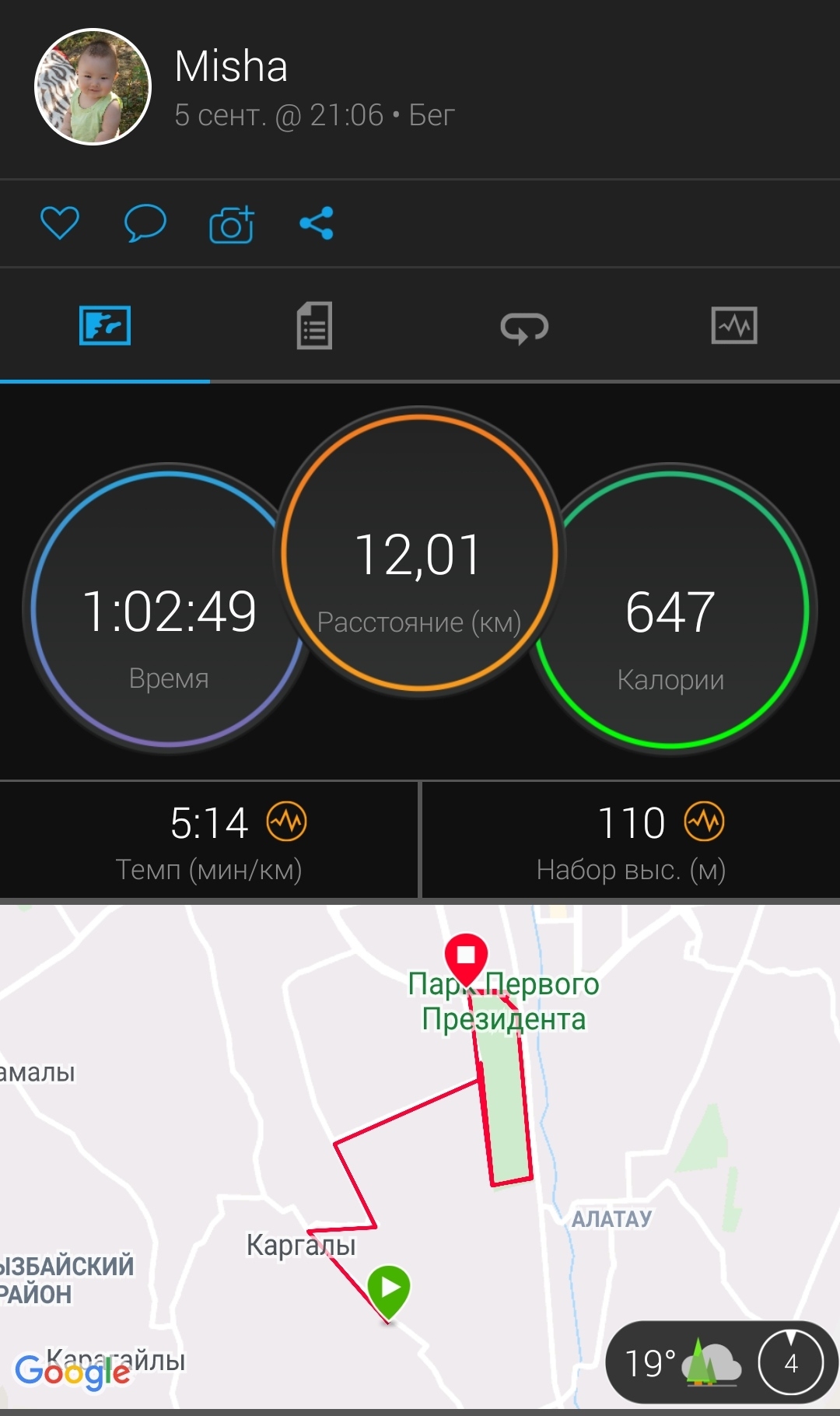840x1416 pixels.
Task: Open the comments bubble
Action: [145, 223]
